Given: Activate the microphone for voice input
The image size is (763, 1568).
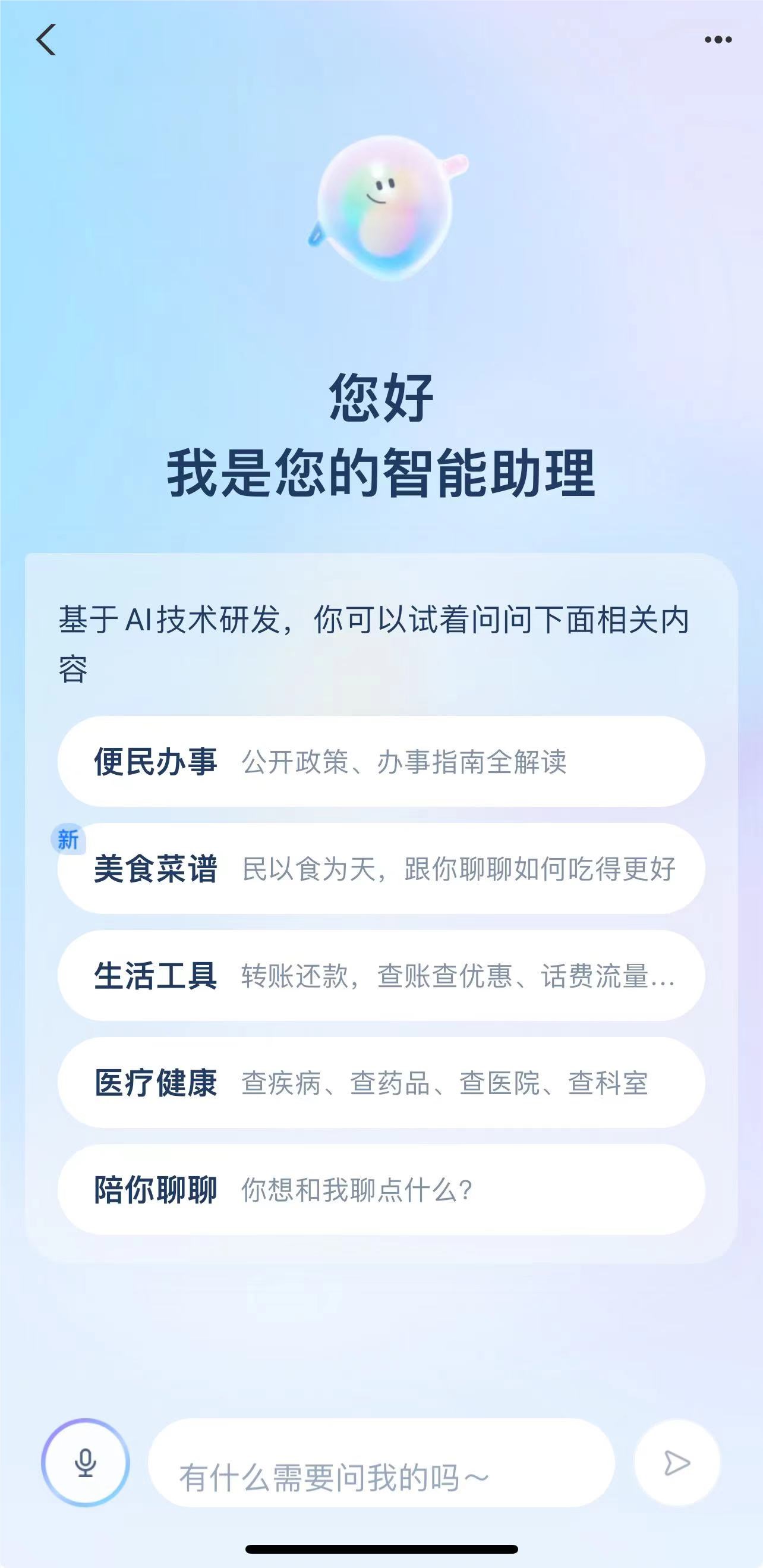Looking at the screenshot, I should tap(85, 1463).
